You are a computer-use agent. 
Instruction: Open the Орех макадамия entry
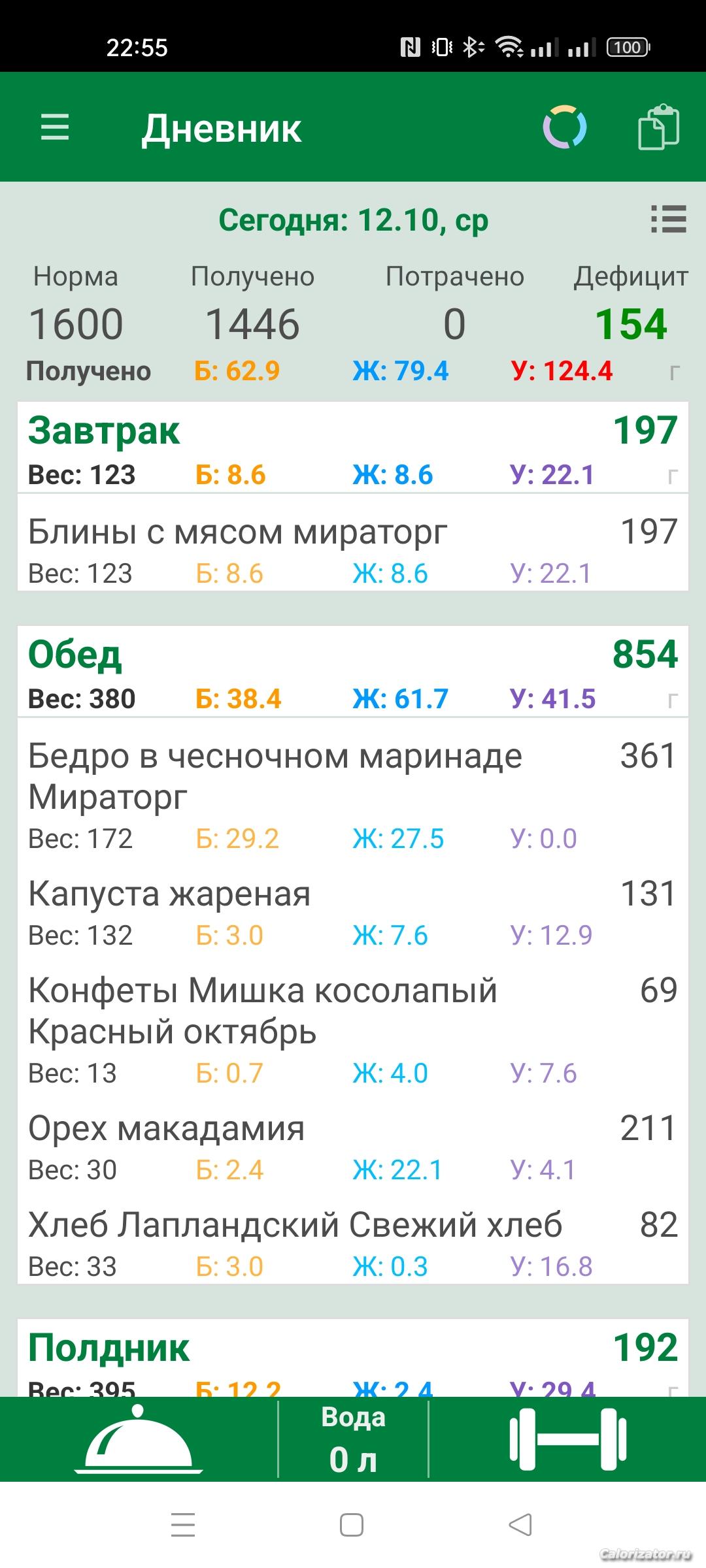pos(353,1147)
